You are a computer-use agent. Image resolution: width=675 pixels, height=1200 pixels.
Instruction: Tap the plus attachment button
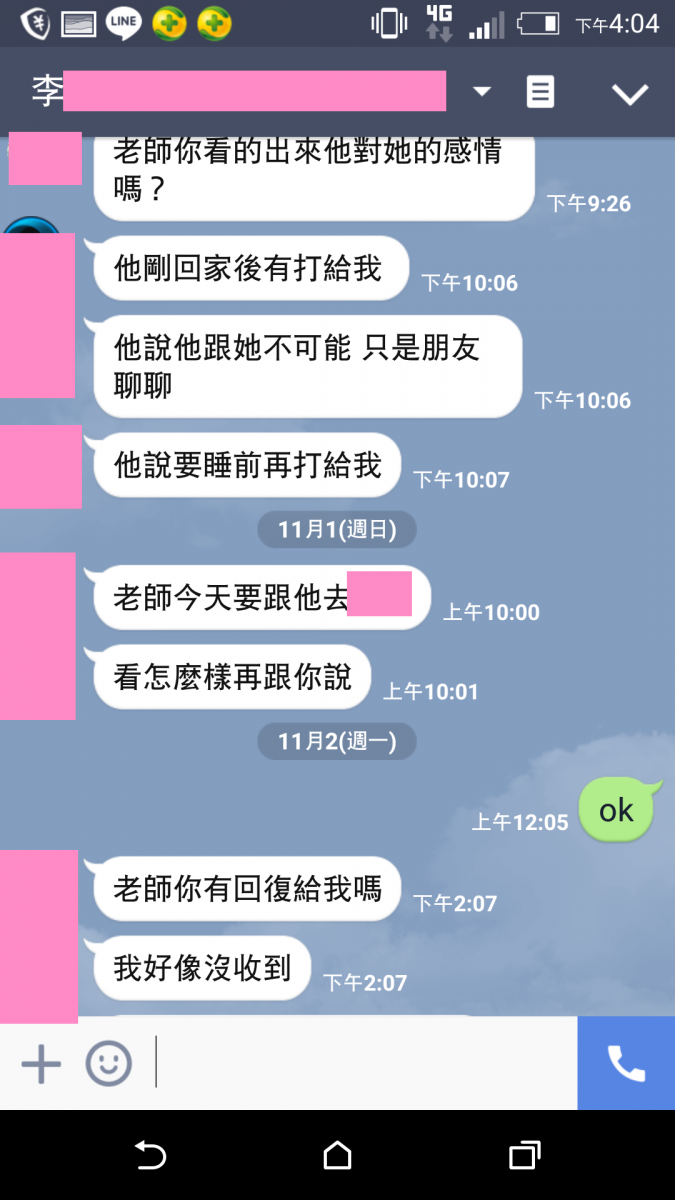point(41,1064)
